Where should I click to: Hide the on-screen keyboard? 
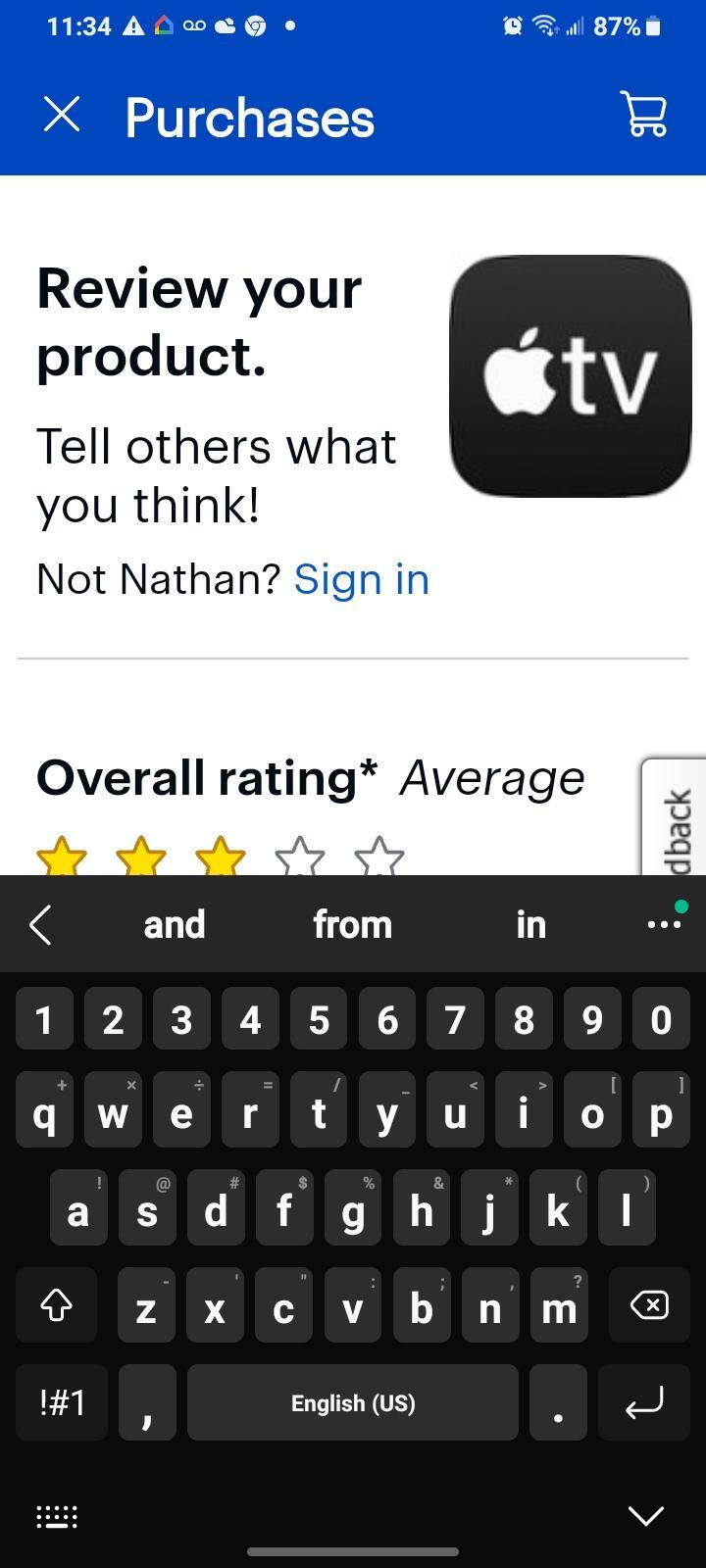[x=645, y=1516]
